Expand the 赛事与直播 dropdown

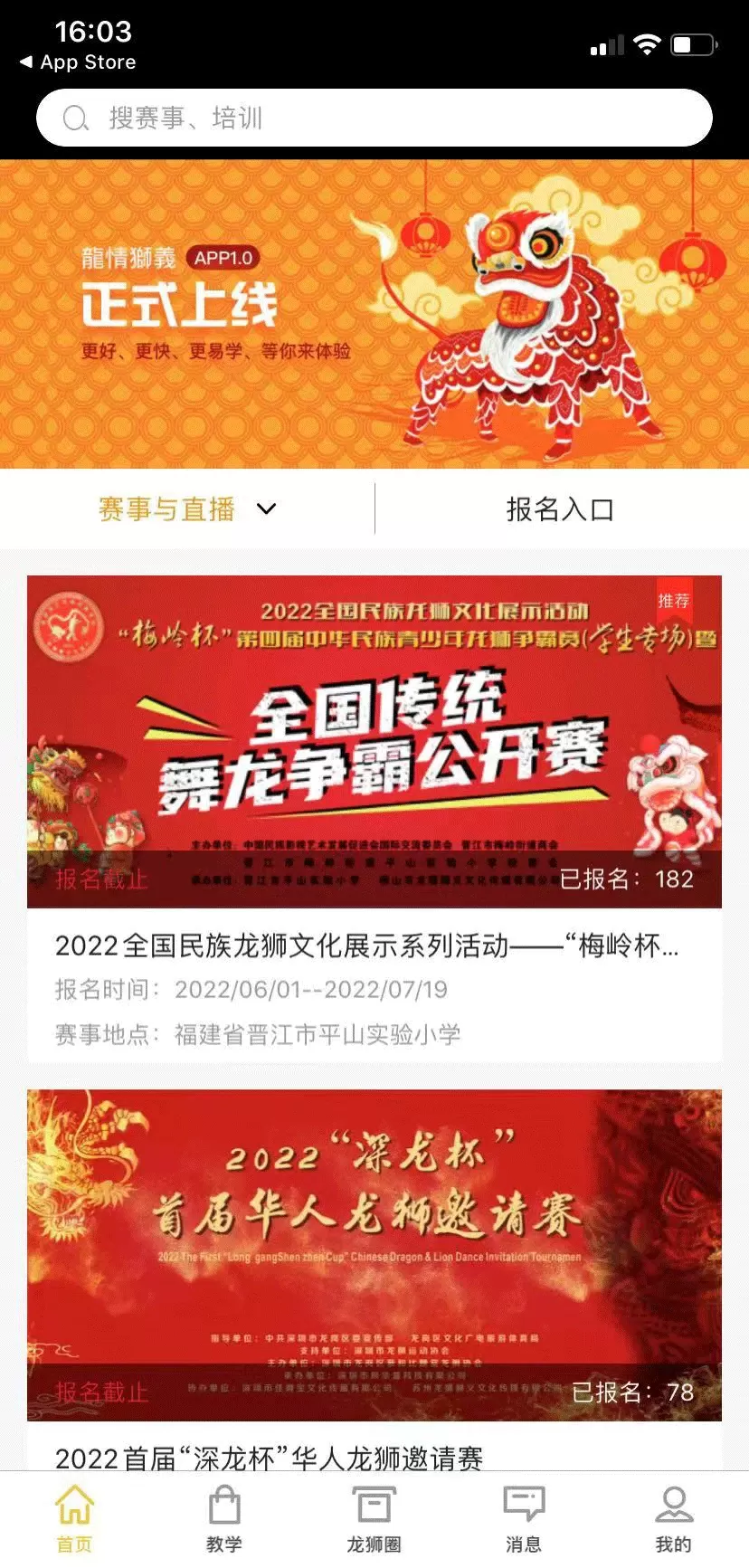[x=187, y=508]
